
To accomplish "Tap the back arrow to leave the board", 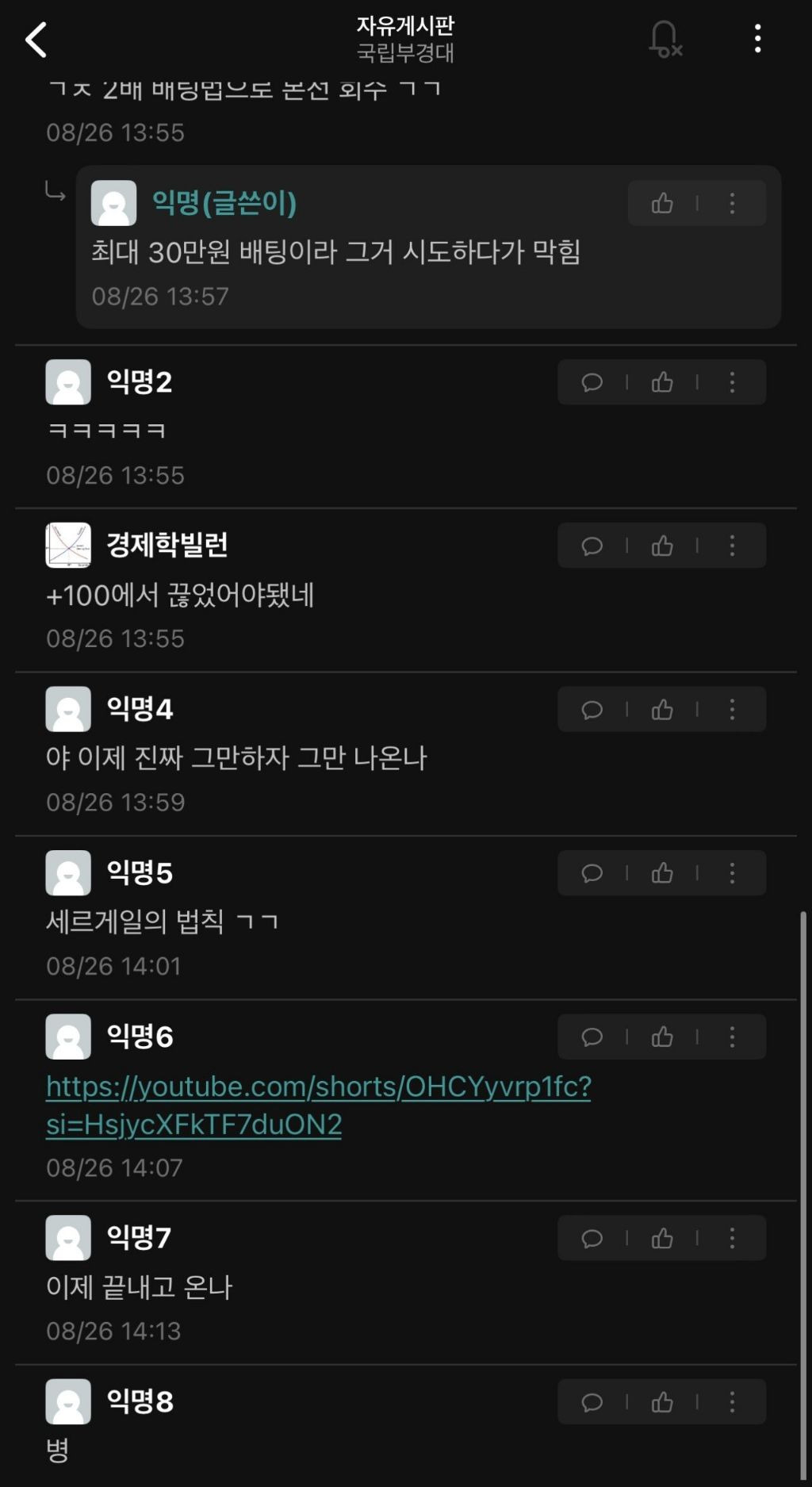I will click(x=36, y=40).
